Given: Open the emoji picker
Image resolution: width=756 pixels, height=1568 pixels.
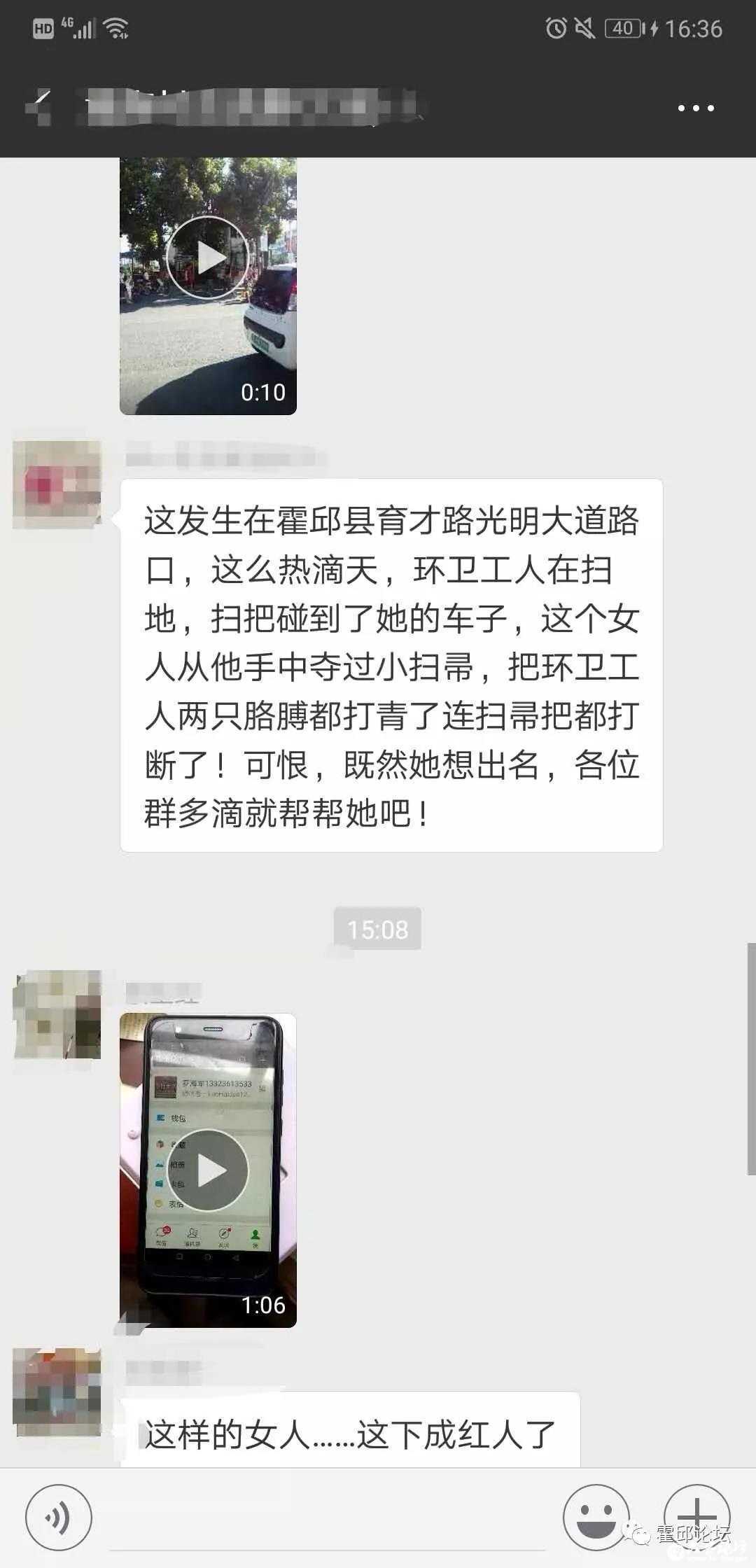Looking at the screenshot, I should tap(596, 1517).
